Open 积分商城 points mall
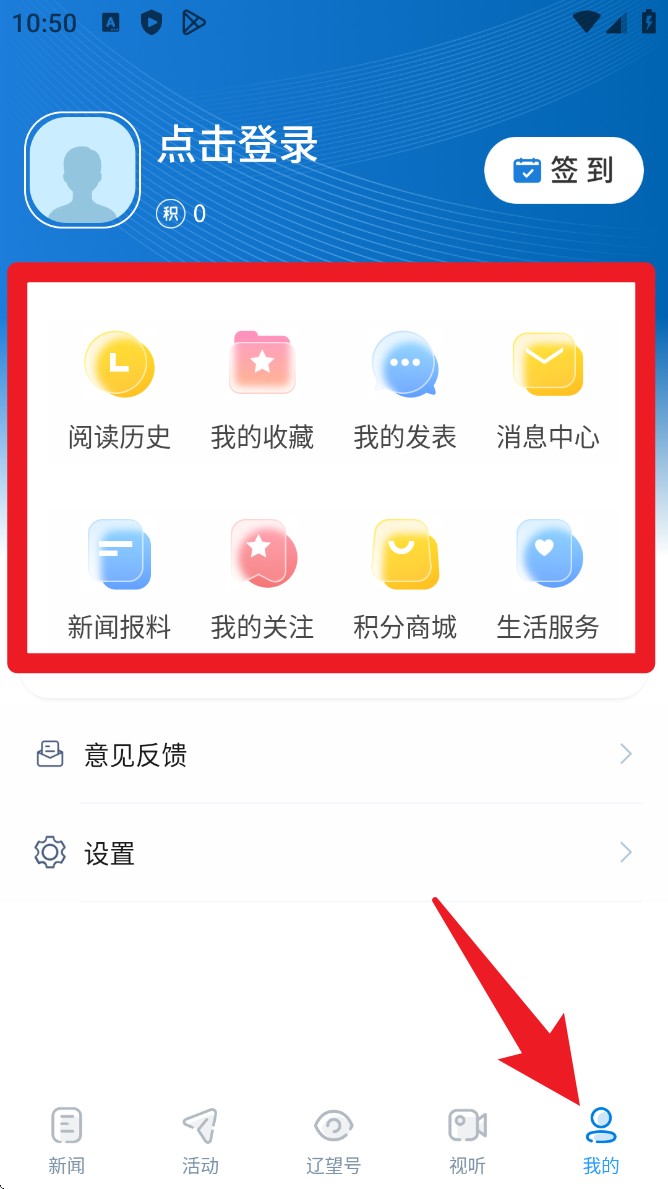Image resolution: width=668 pixels, height=1189 pixels. tap(405, 580)
